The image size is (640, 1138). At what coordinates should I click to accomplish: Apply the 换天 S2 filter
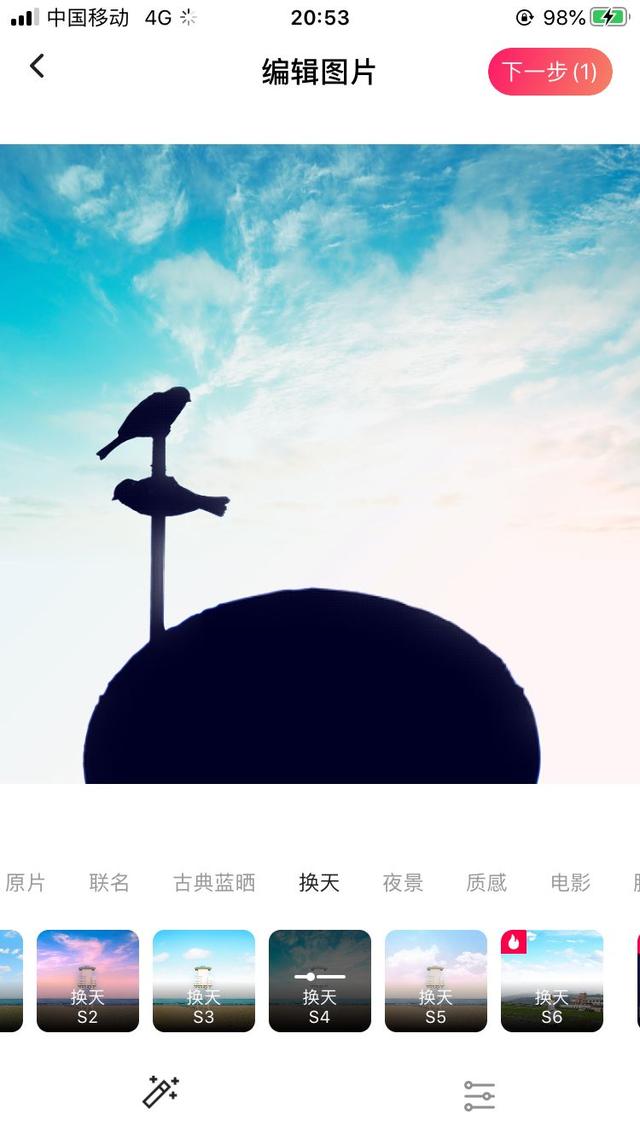click(x=88, y=981)
